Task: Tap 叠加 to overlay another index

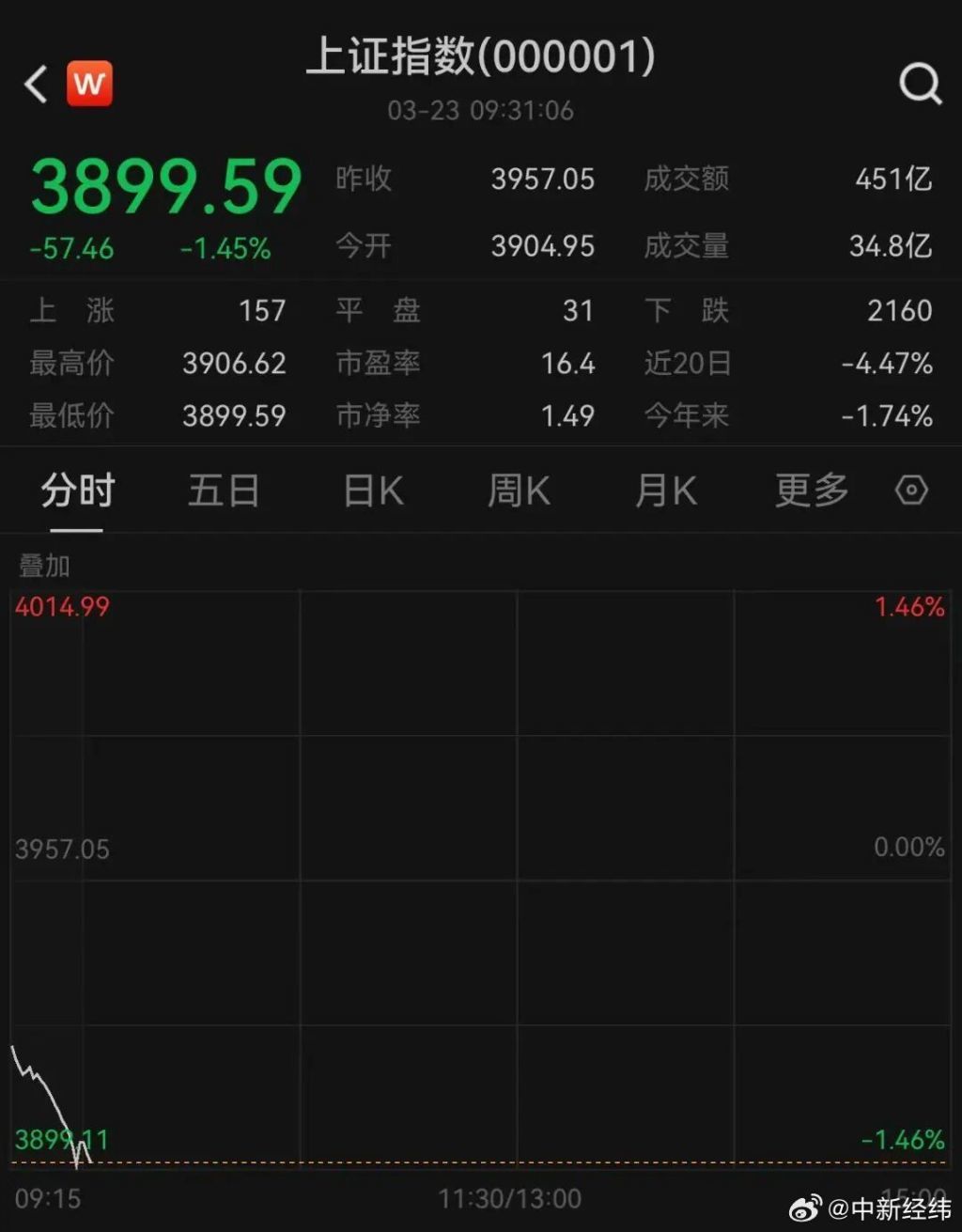Action: [x=44, y=566]
